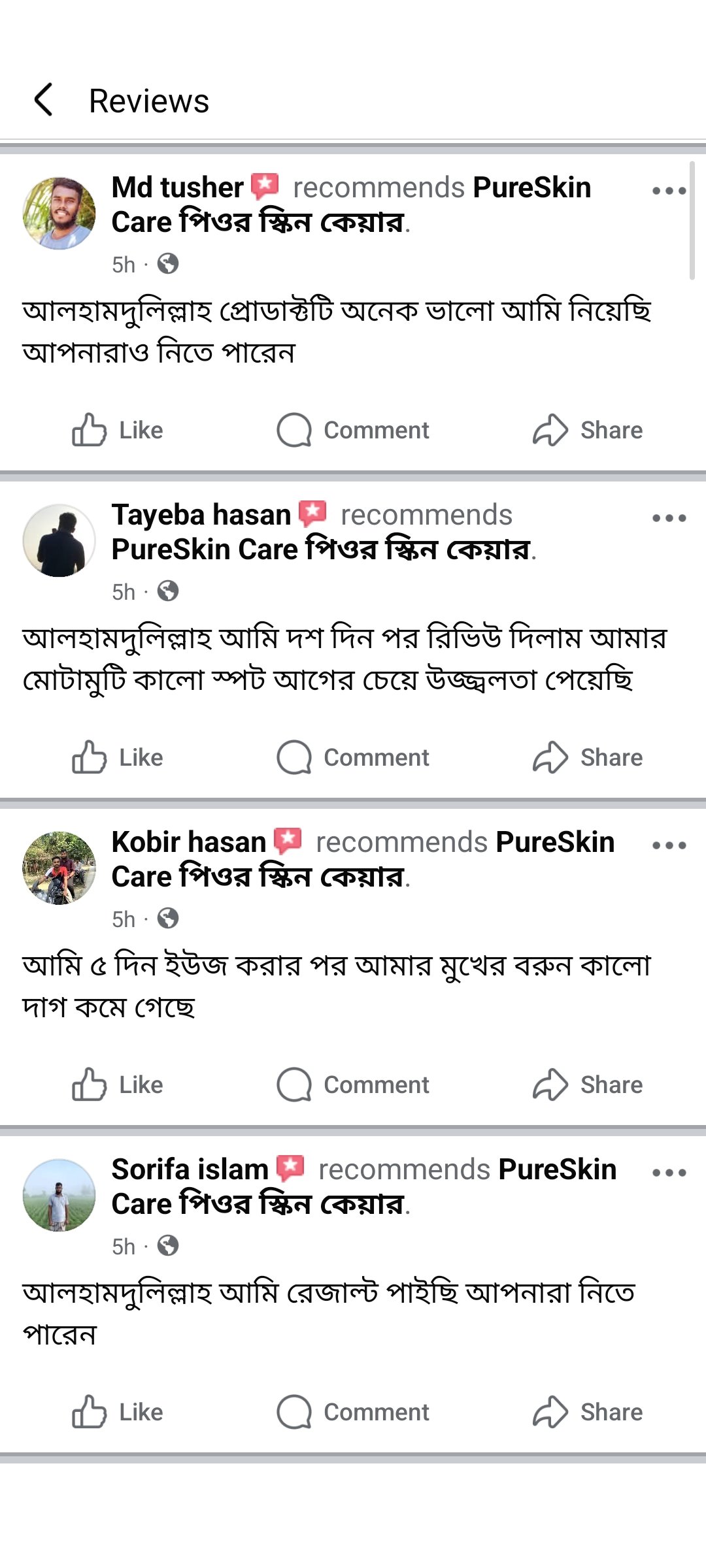This screenshot has width=706, height=1568.
Task: Click the Share arrow icon on Kobir hasan's review
Action: tap(551, 1084)
